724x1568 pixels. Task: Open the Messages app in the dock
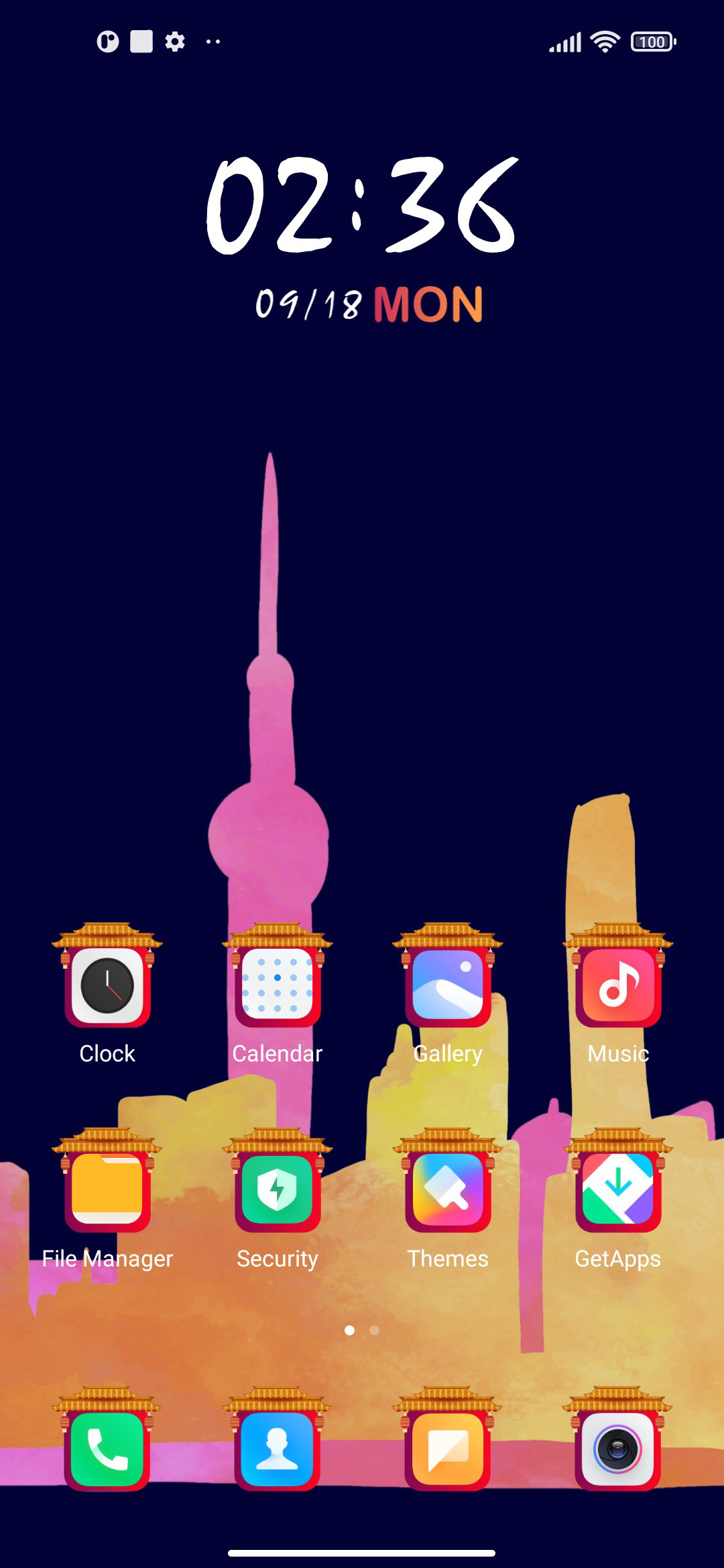tap(448, 1439)
